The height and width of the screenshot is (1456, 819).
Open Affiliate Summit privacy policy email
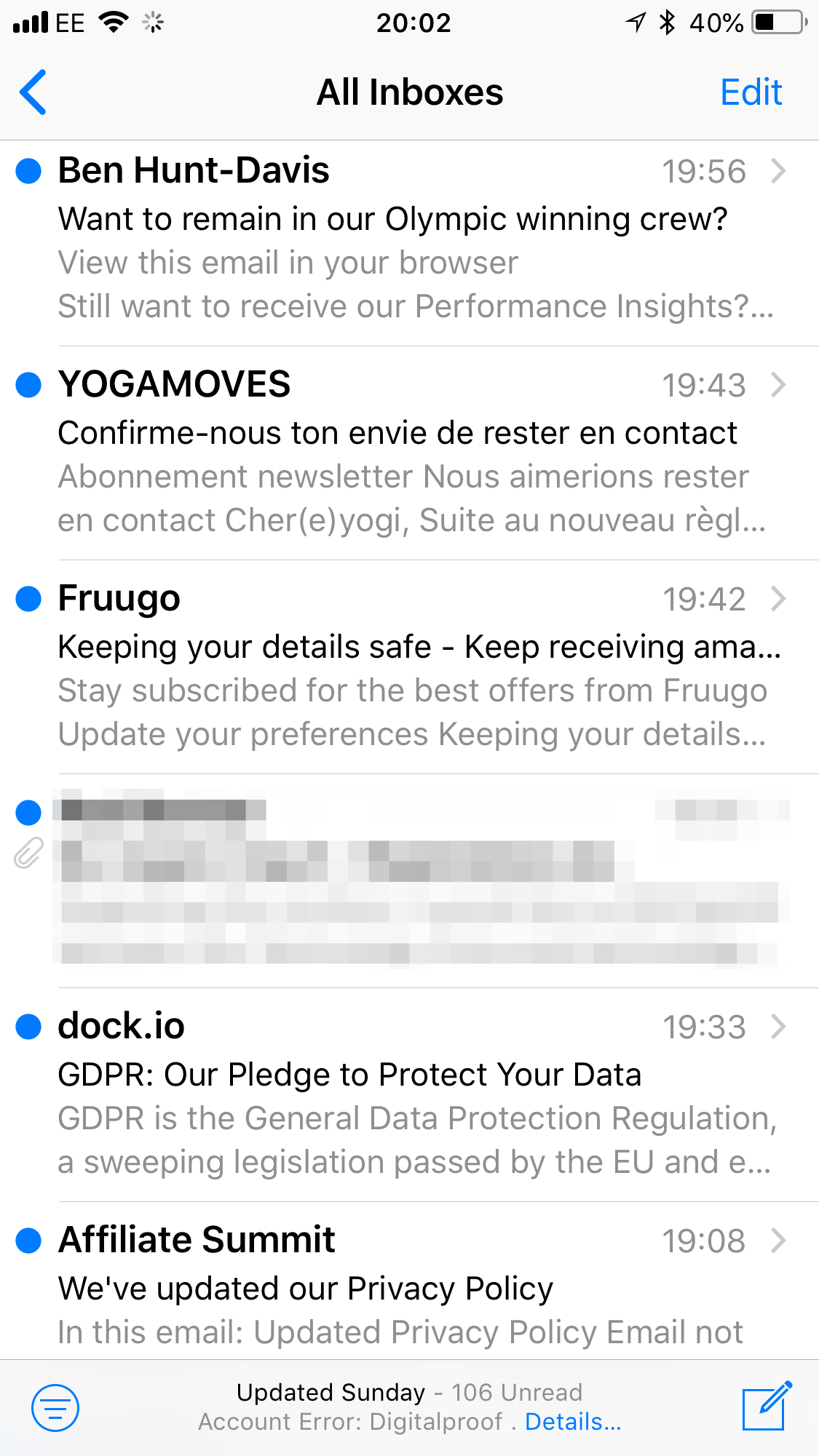click(409, 1281)
